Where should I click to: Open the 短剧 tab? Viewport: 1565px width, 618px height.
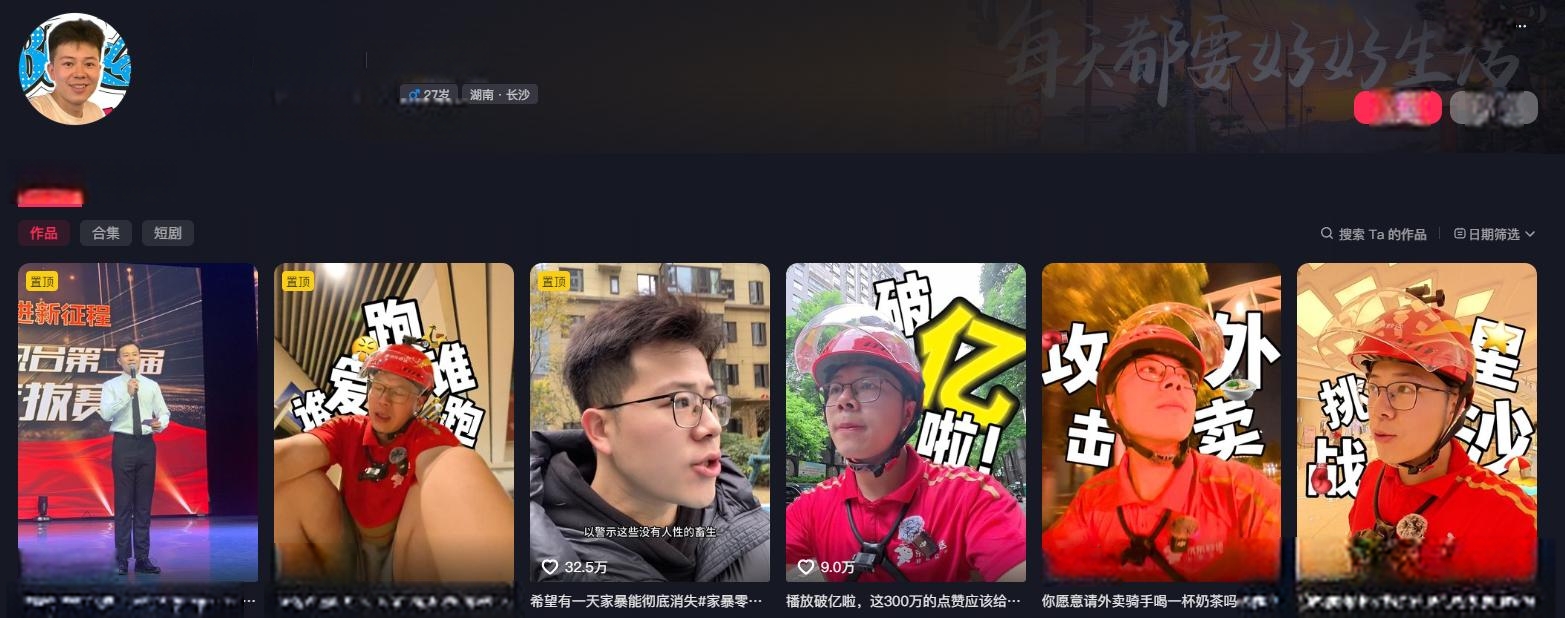[x=168, y=233]
